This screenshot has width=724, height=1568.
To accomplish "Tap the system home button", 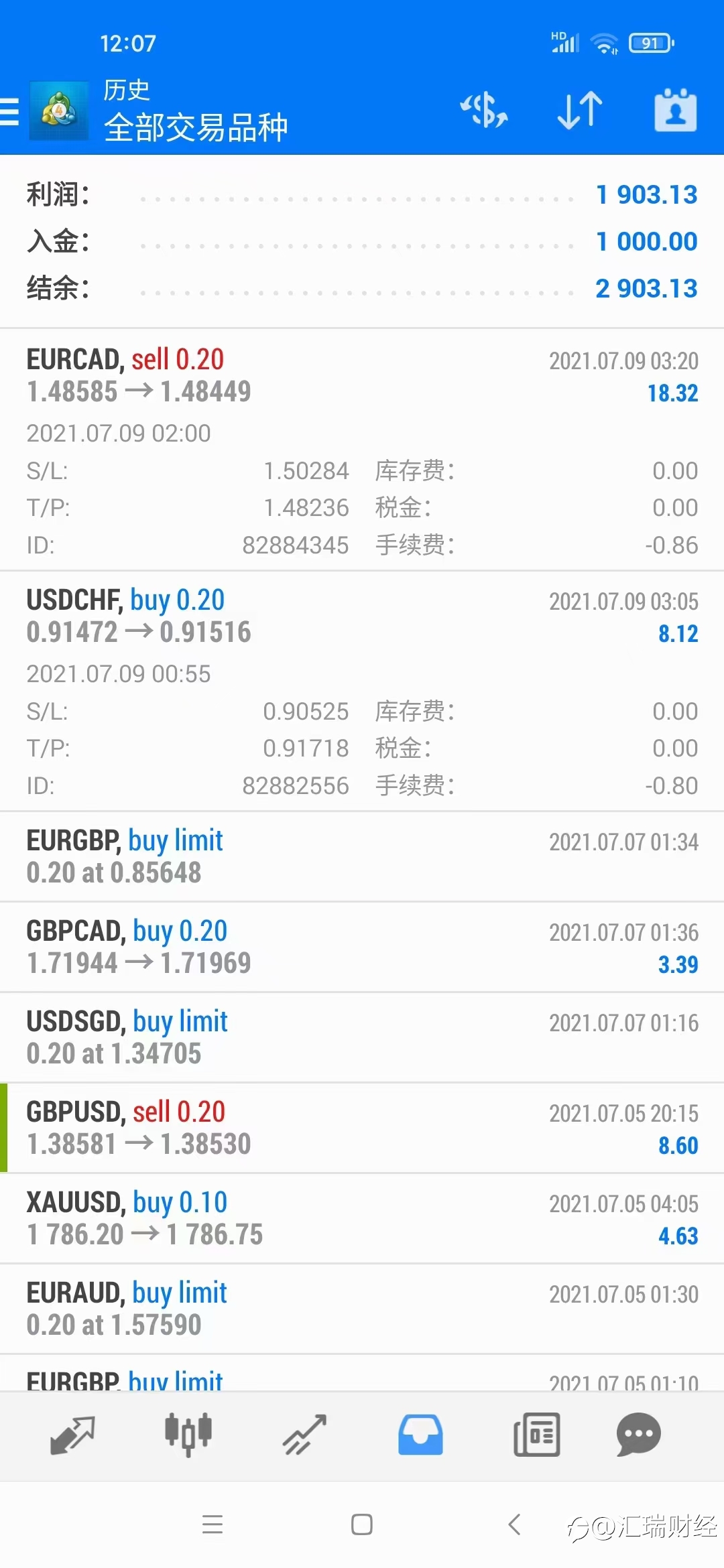I will pos(362,1525).
